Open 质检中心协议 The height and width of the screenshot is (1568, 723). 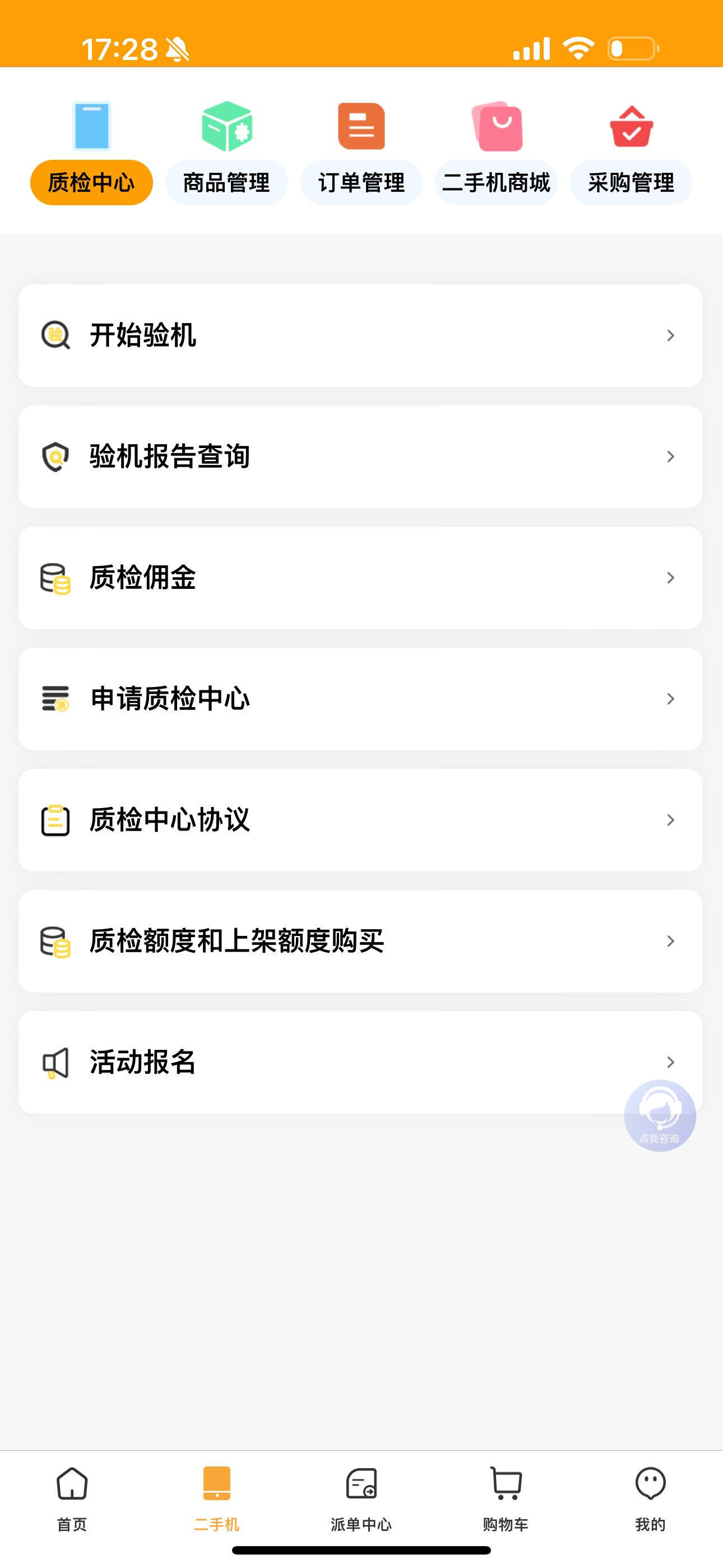point(361,820)
